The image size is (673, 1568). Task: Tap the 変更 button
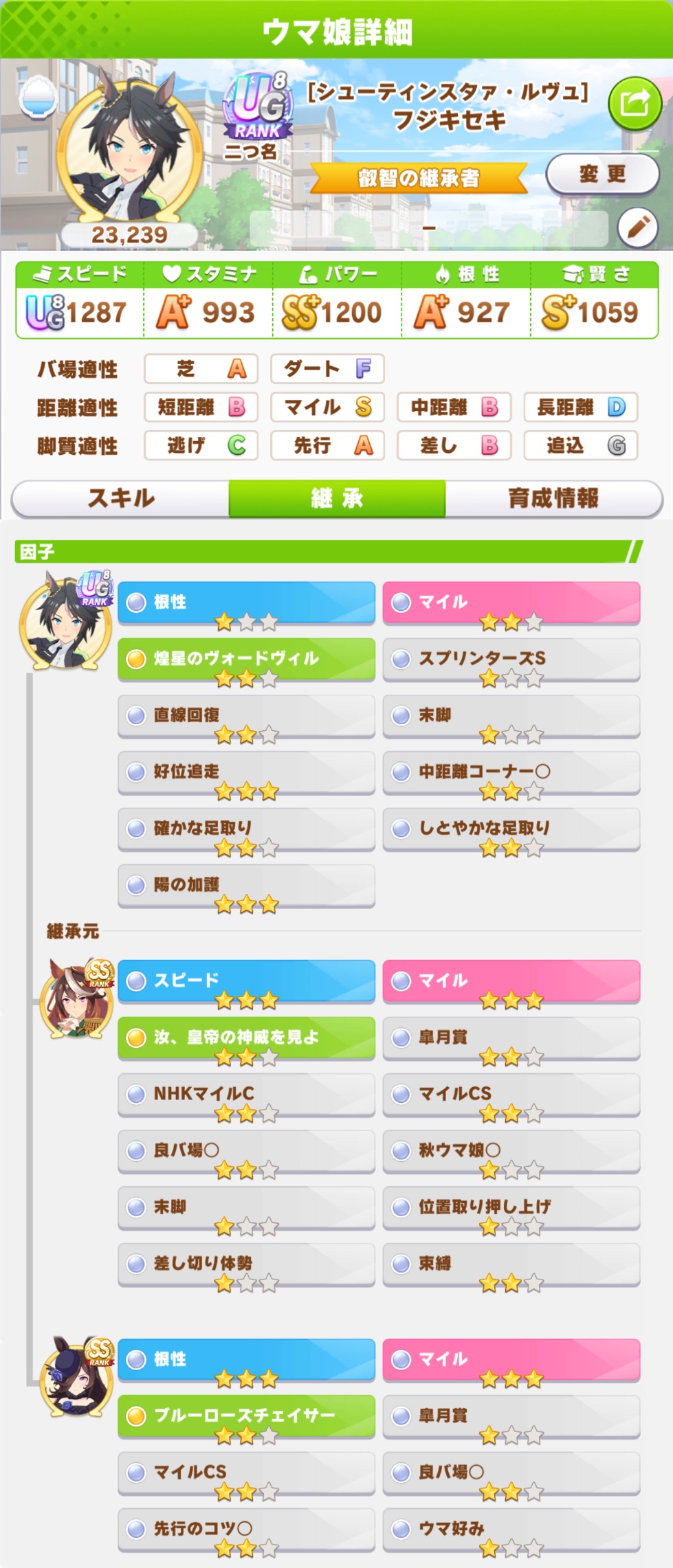click(x=602, y=174)
